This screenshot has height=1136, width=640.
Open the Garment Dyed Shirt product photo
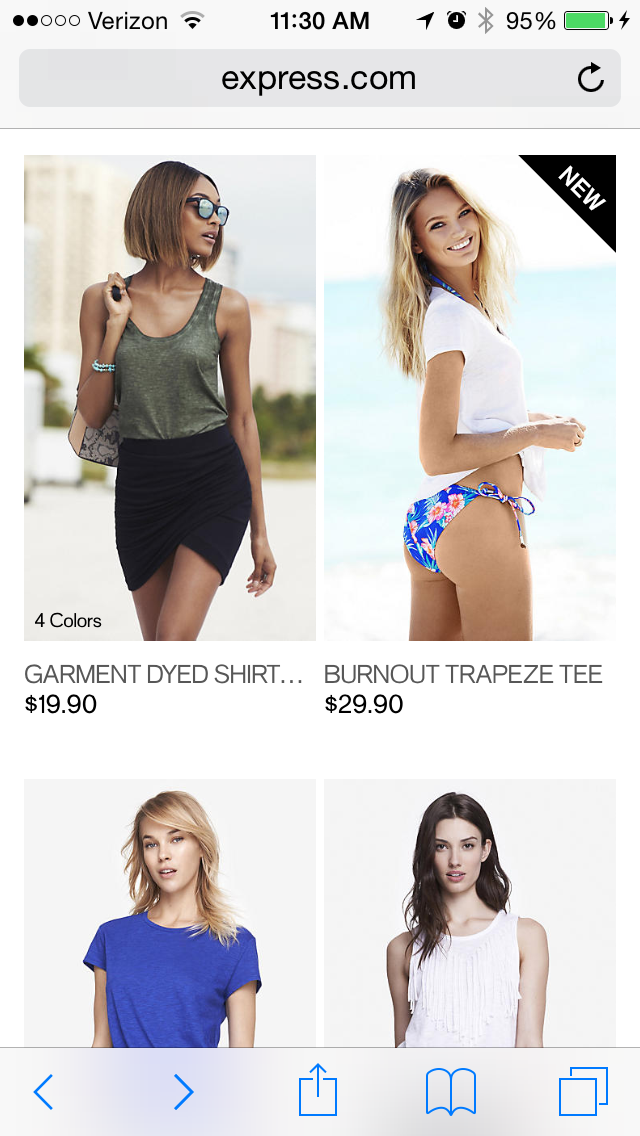click(x=170, y=397)
